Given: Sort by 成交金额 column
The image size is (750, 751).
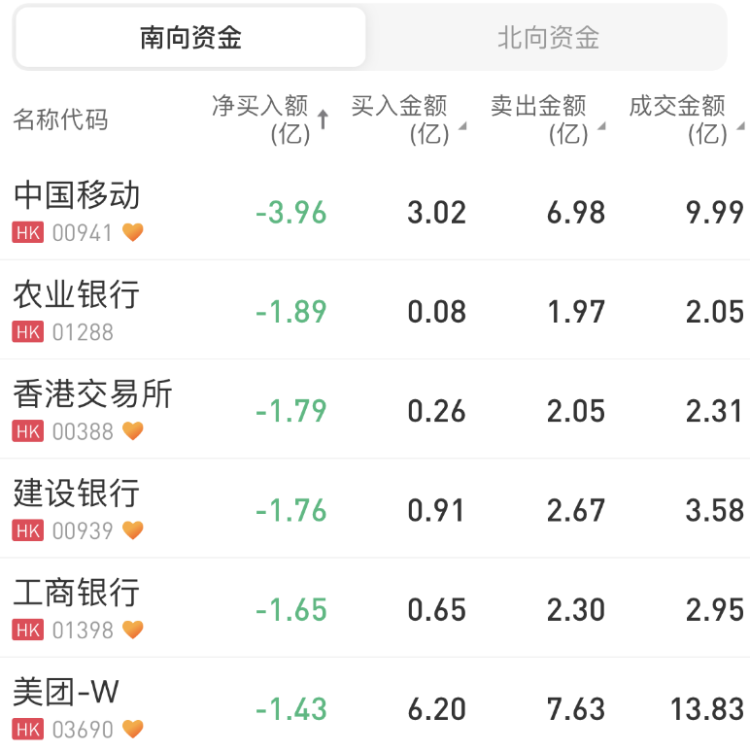Looking at the screenshot, I should [686, 119].
